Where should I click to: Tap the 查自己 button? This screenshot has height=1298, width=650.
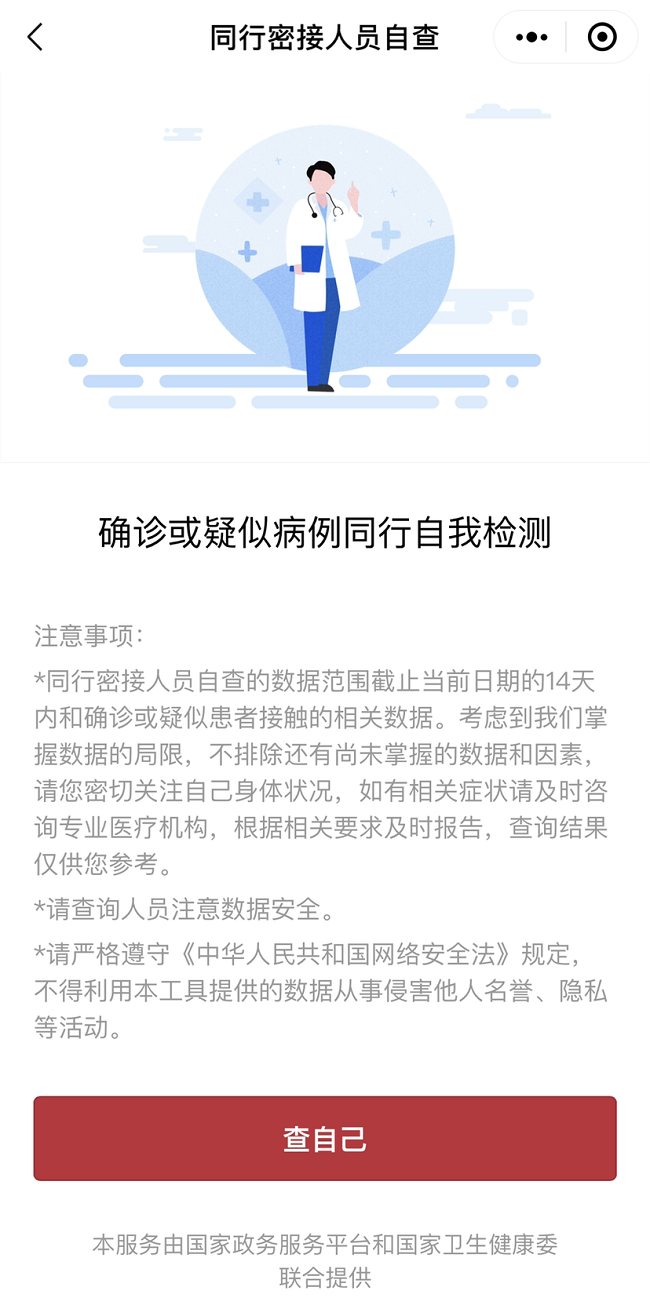325,1138
